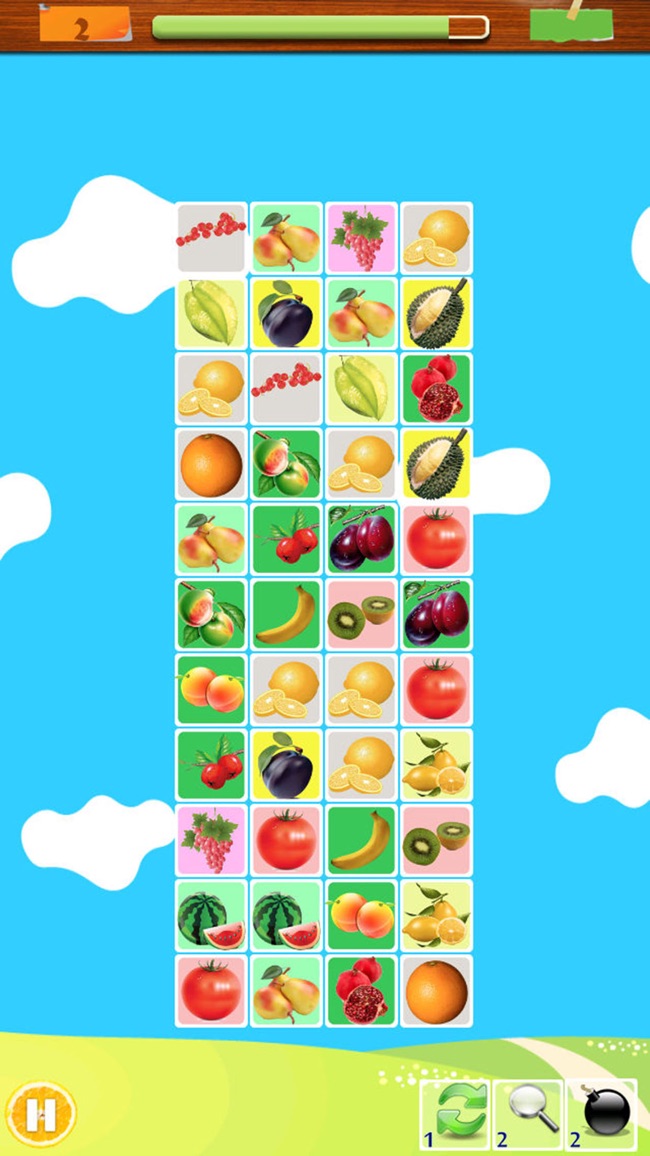Pick the pomegranate tile beside the whole orange
The image size is (650, 1156).
[362, 991]
